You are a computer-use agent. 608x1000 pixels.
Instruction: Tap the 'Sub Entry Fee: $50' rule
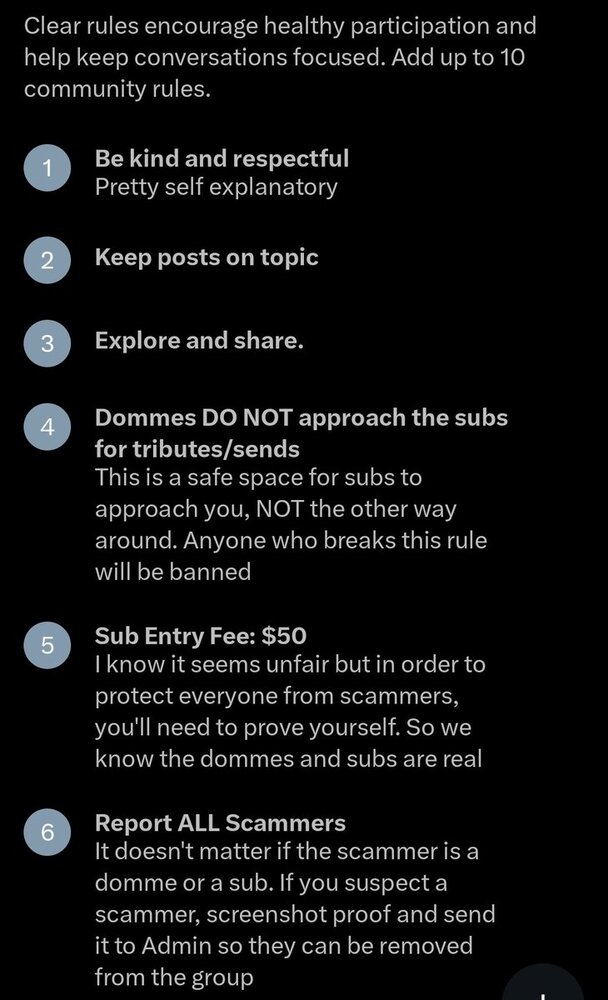(x=200, y=635)
